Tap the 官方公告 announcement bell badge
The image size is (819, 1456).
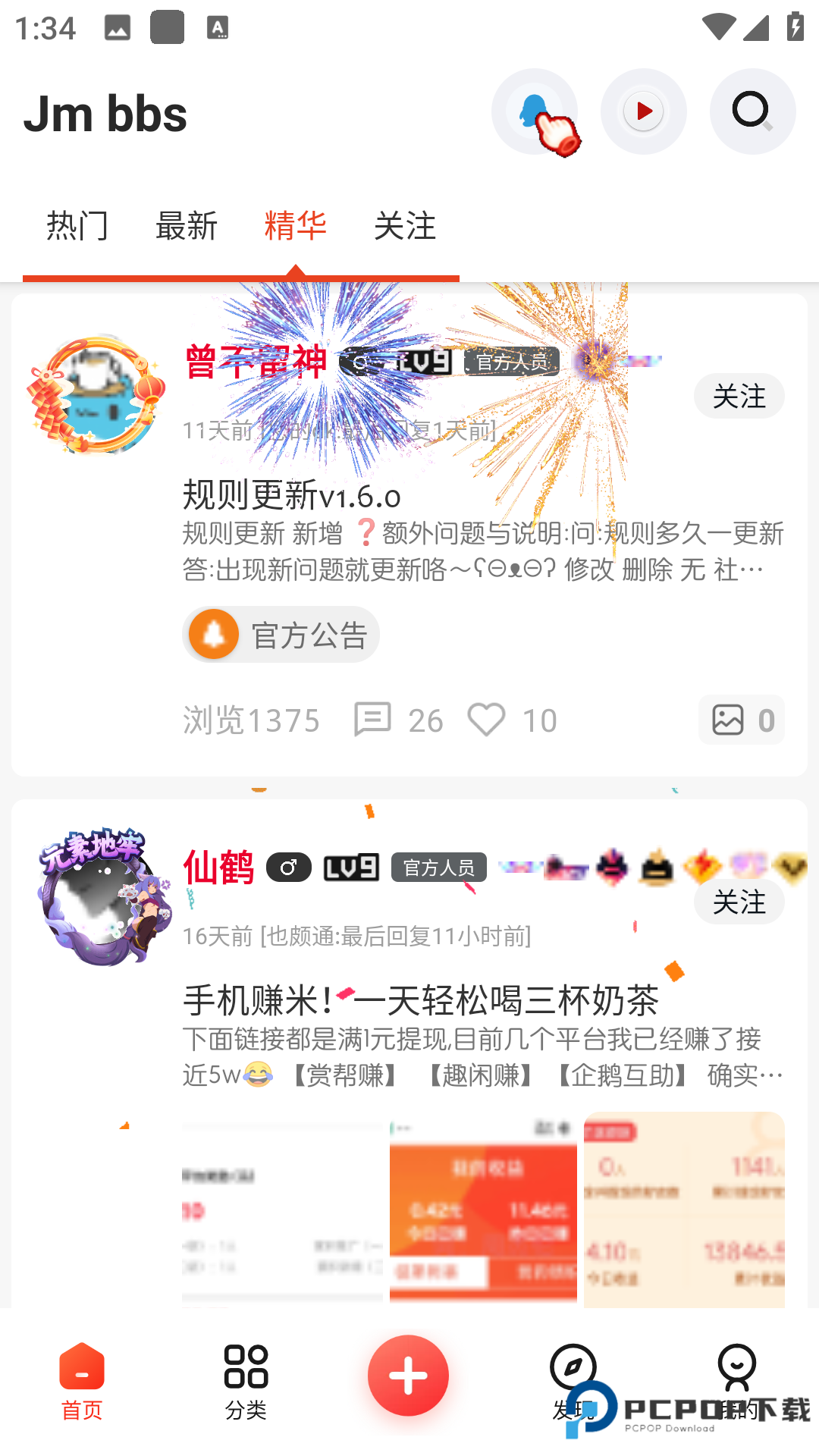(281, 634)
